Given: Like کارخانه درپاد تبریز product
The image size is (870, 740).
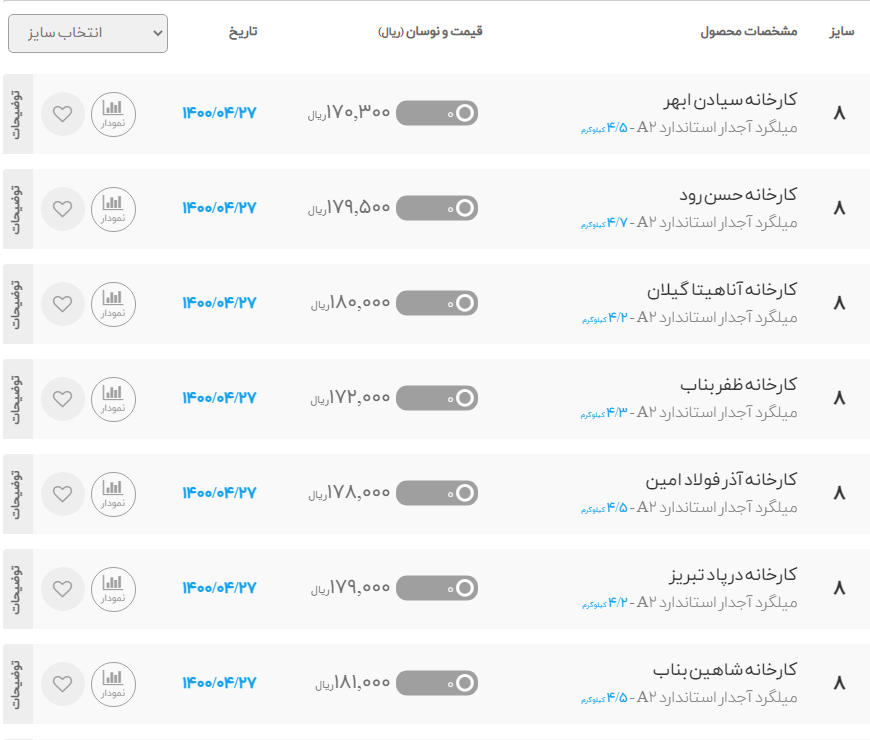Looking at the screenshot, I should (63, 589).
